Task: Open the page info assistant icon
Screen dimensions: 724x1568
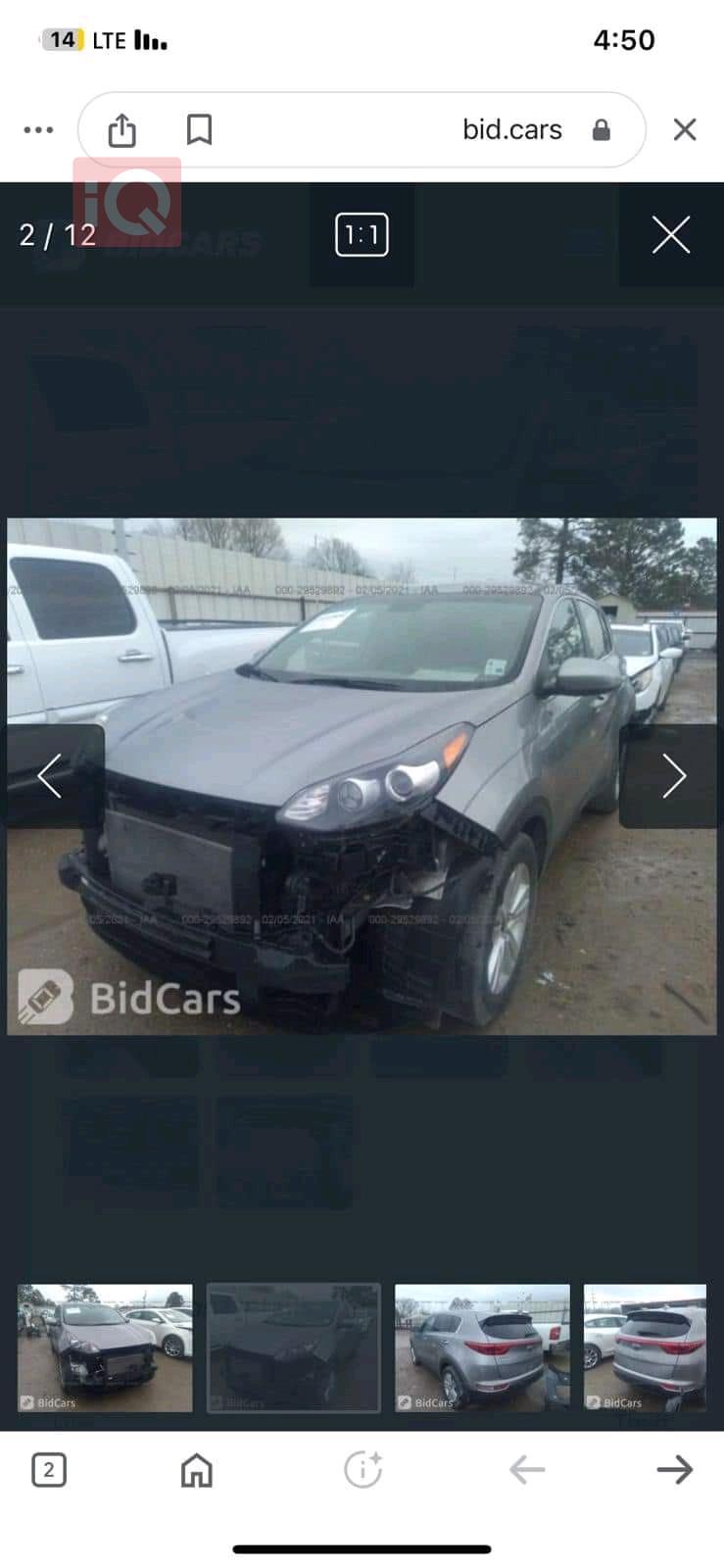Action: 362,1470
